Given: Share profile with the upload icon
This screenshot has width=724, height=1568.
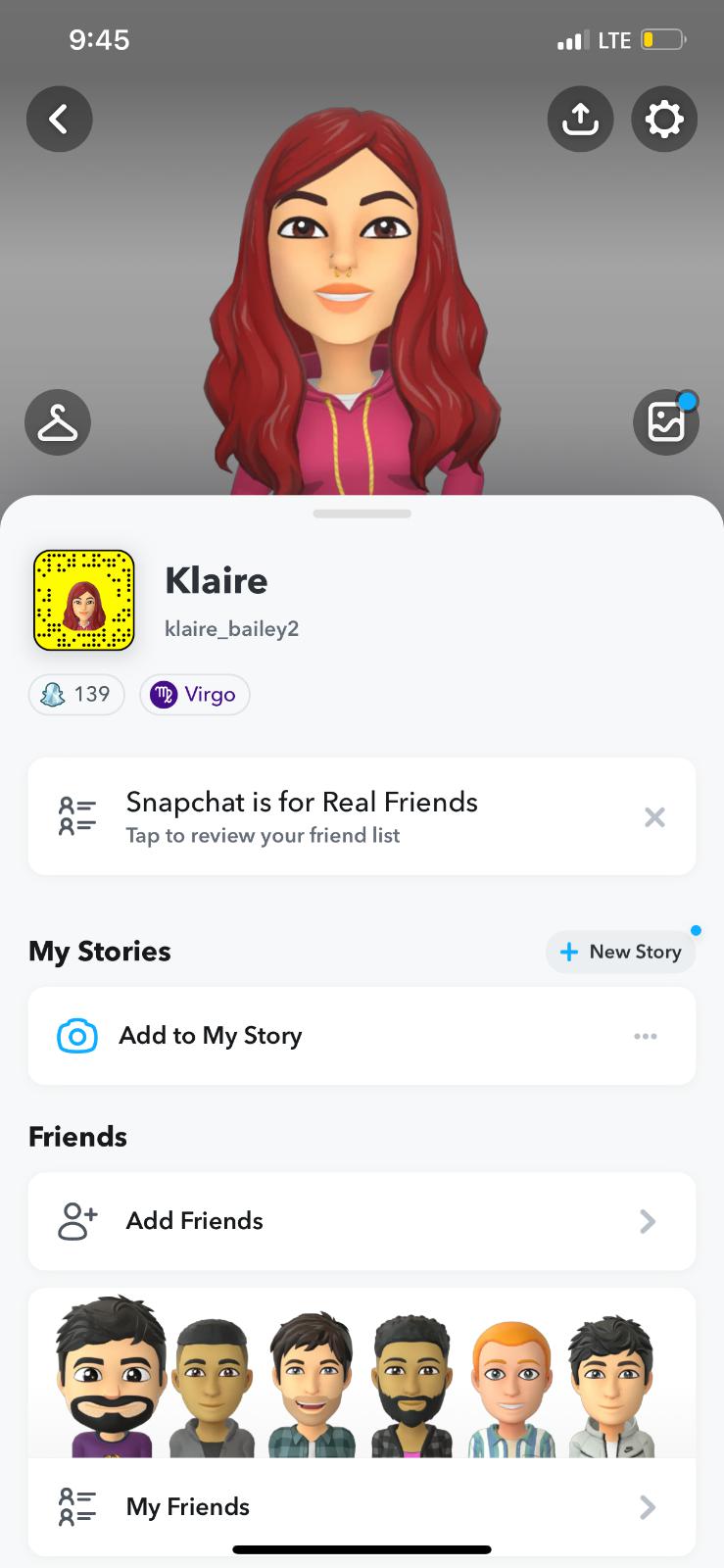Looking at the screenshot, I should pos(580,120).
